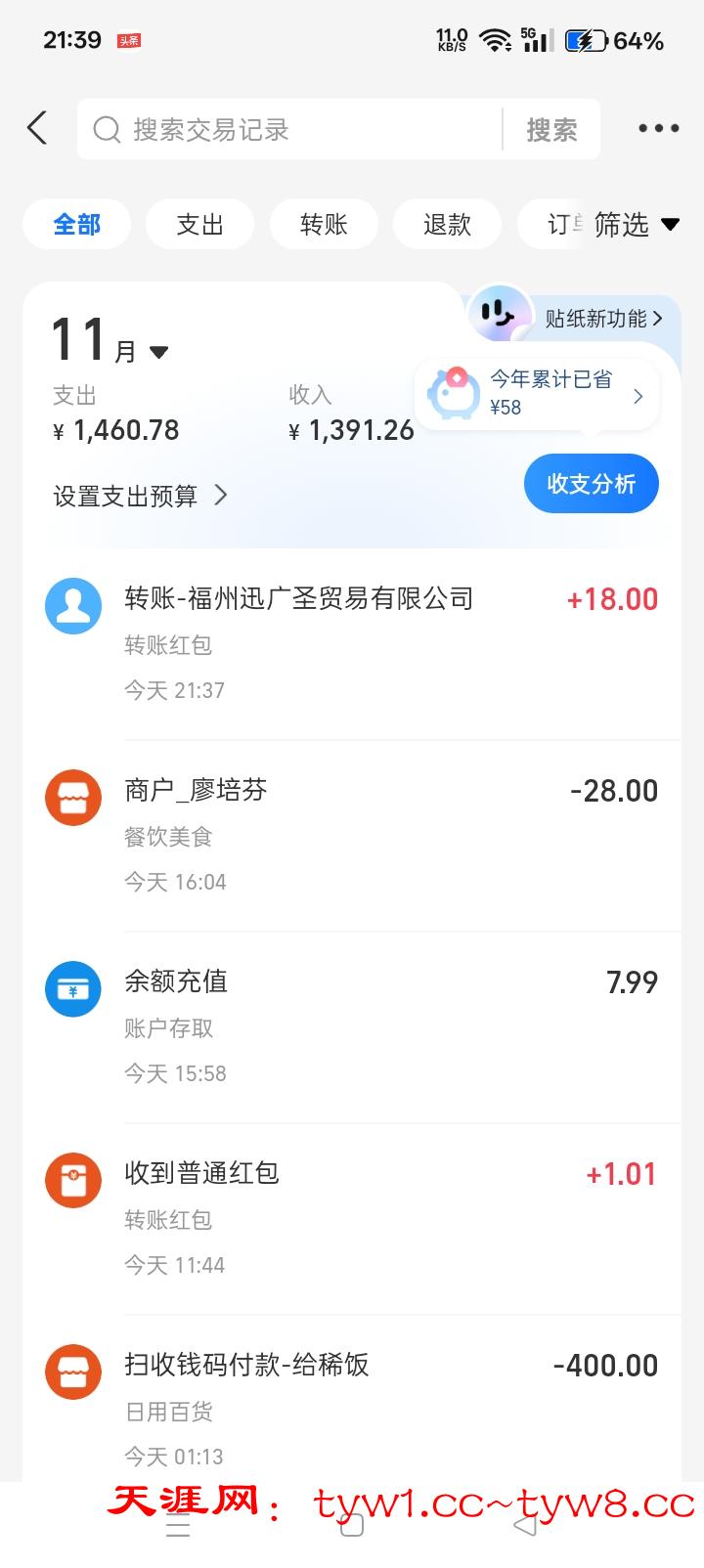Screen dimensions: 704x1568
Task: Switch to the 转账 tab
Action: click(x=324, y=224)
